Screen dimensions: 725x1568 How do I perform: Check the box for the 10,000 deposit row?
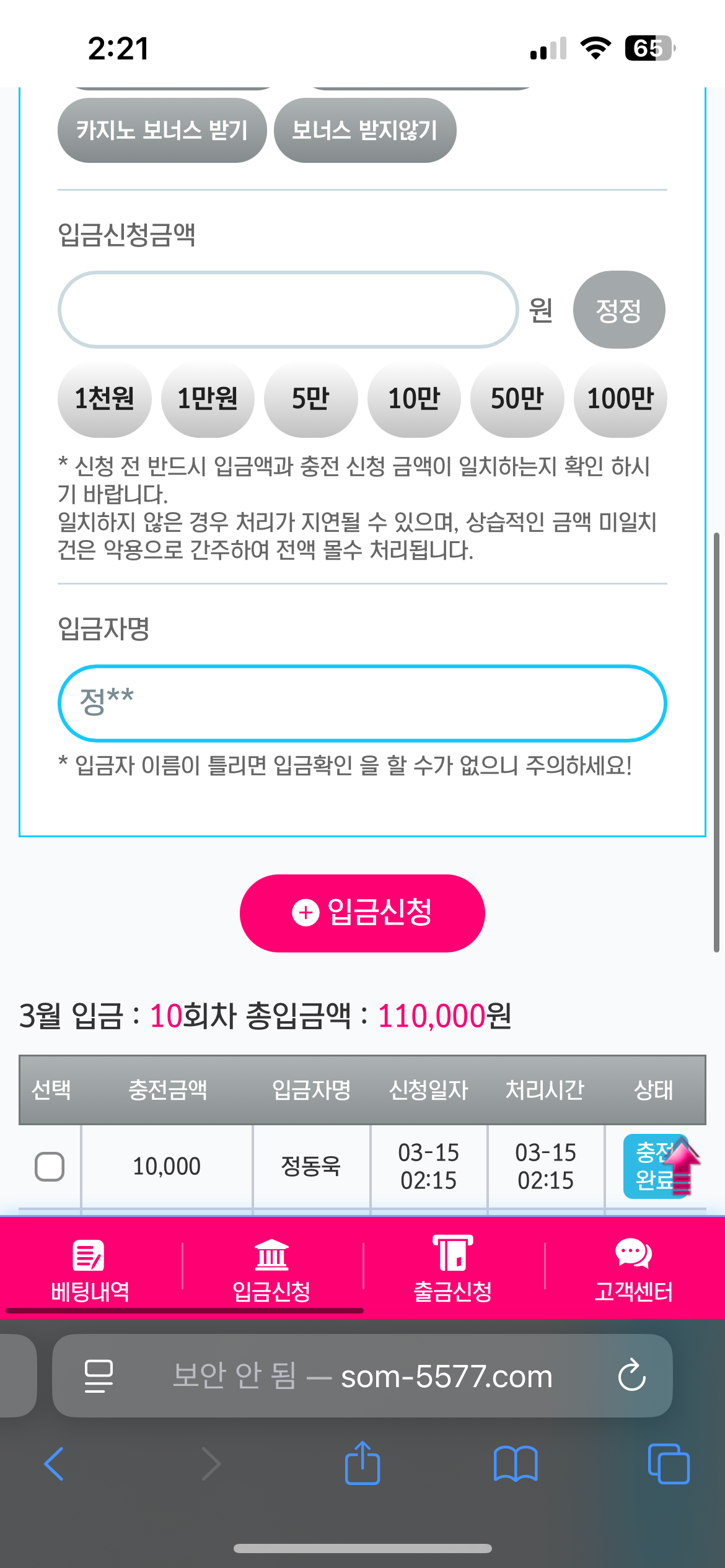(x=50, y=1167)
